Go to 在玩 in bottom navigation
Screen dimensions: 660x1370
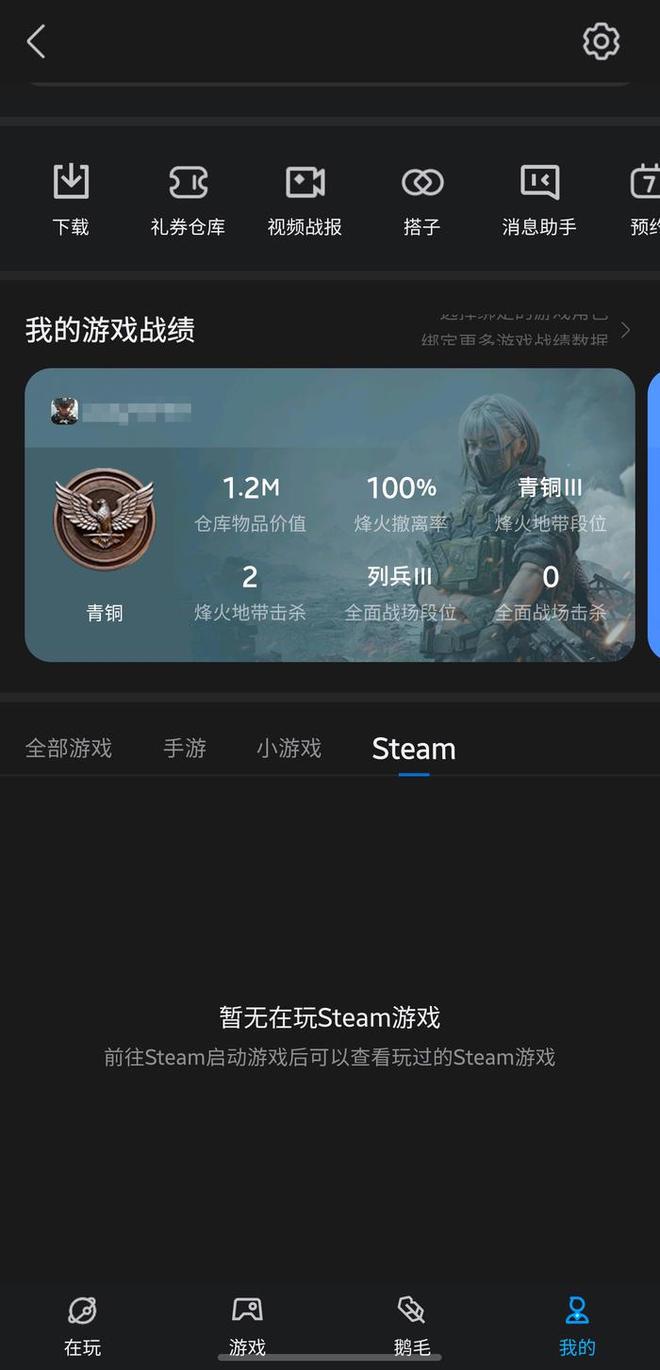82,1325
